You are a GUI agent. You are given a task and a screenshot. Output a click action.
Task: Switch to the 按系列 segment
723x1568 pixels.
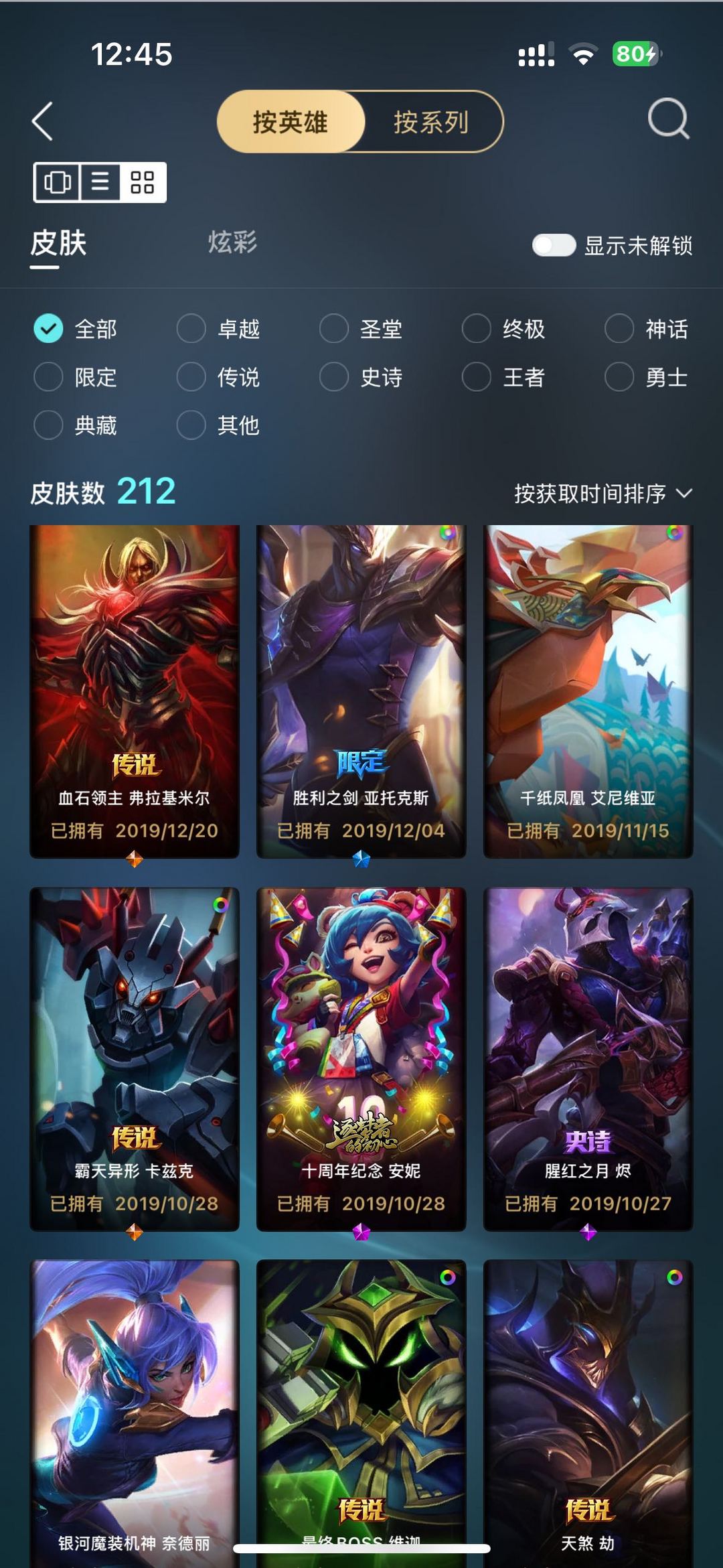point(432,122)
